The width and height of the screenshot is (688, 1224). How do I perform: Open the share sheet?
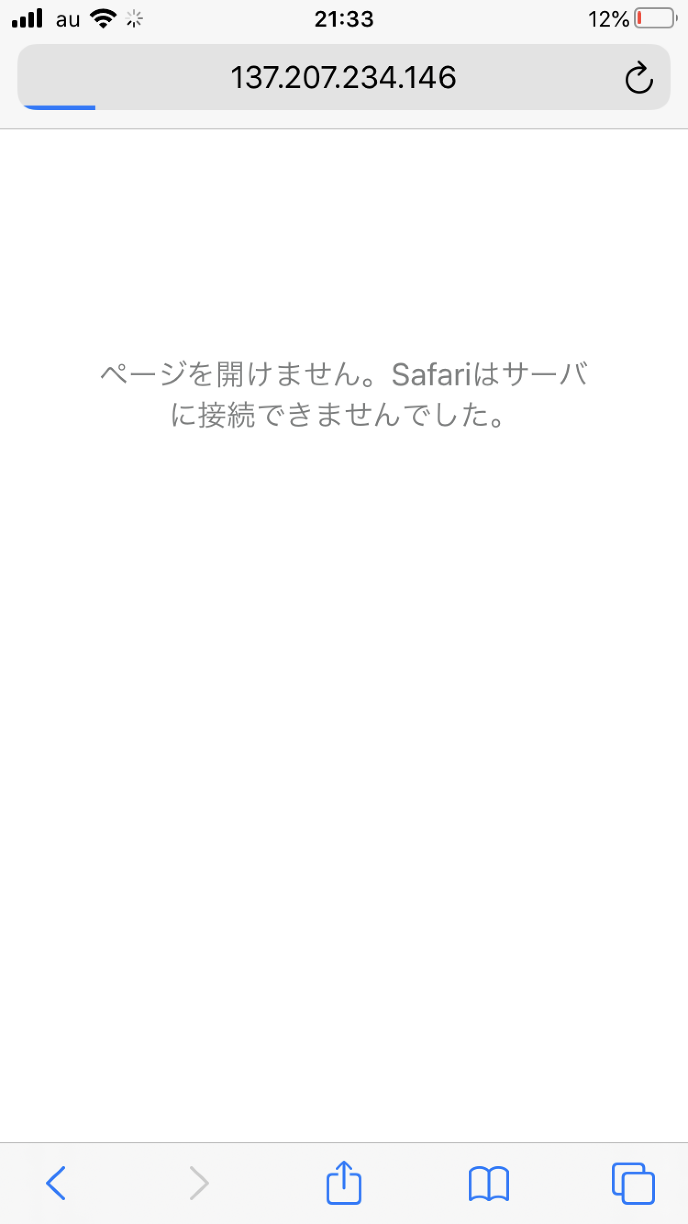click(x=344, y=1182)
